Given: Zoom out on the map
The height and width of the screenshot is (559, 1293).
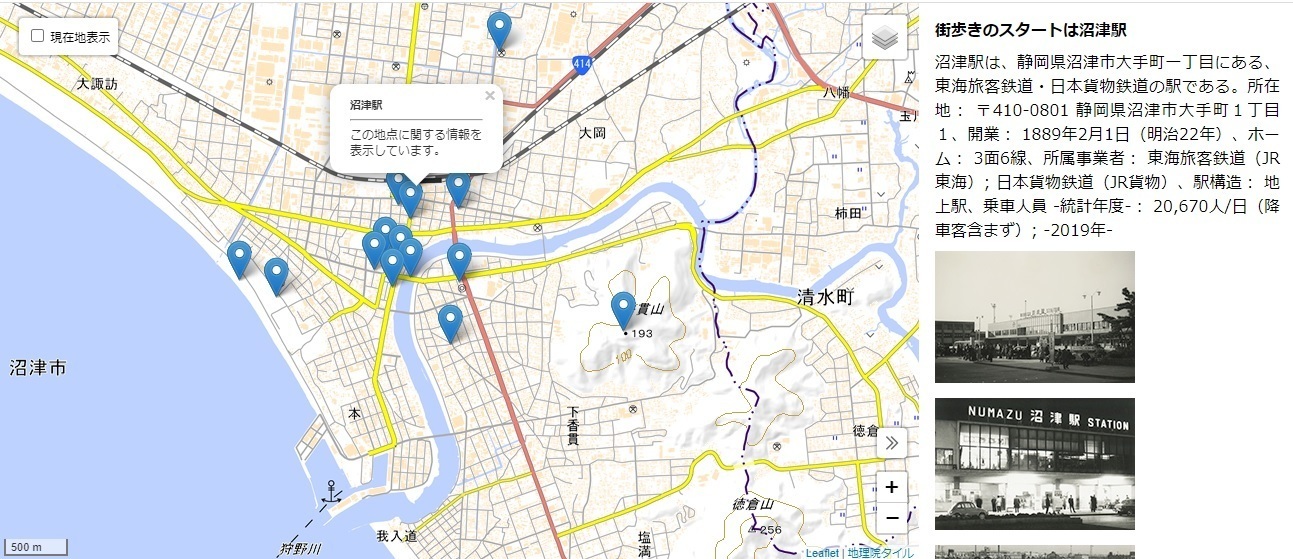Looking at the screenshot, I should click(891, 518).
